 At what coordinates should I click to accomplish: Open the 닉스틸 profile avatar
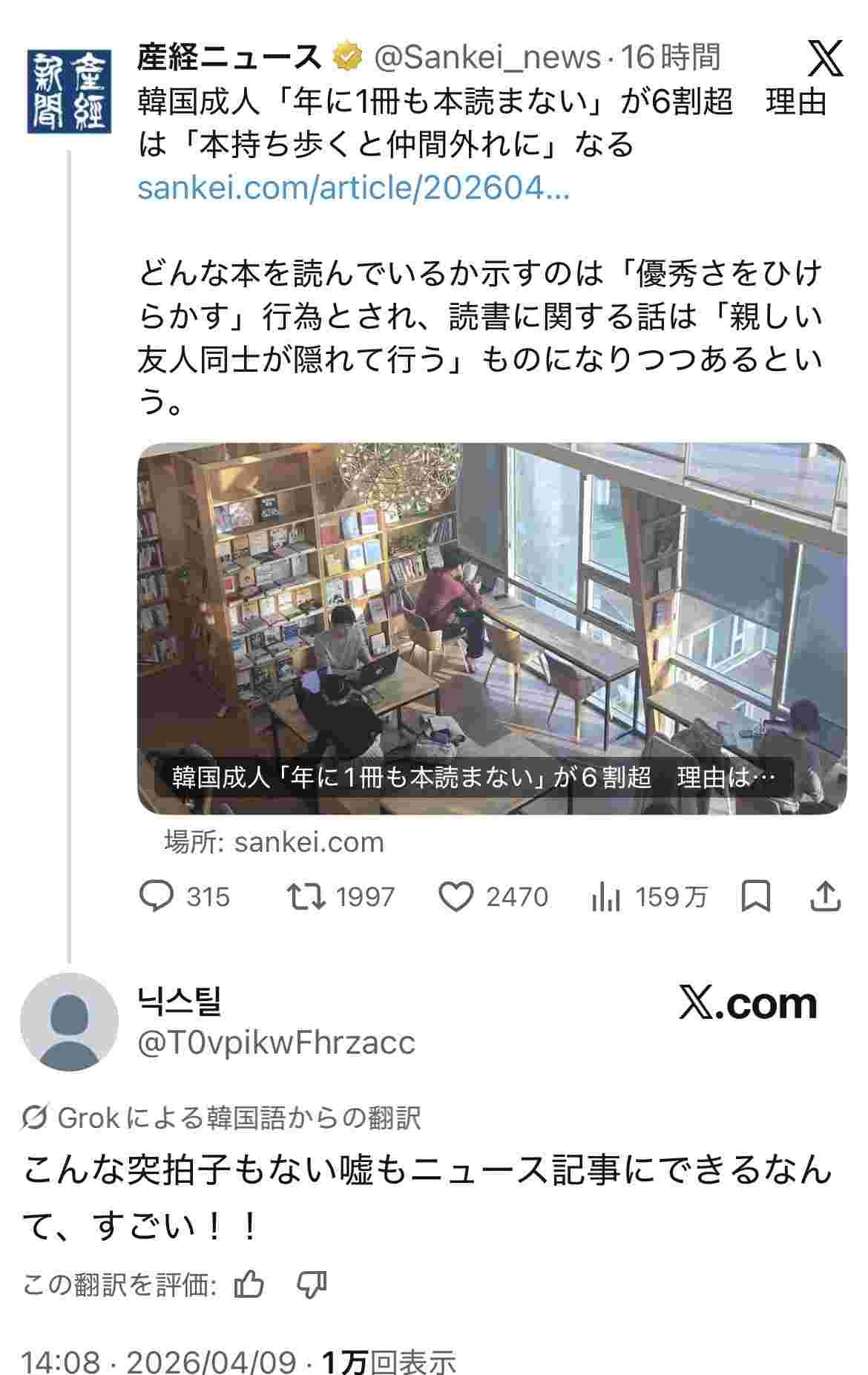(x=69, y=1022)
